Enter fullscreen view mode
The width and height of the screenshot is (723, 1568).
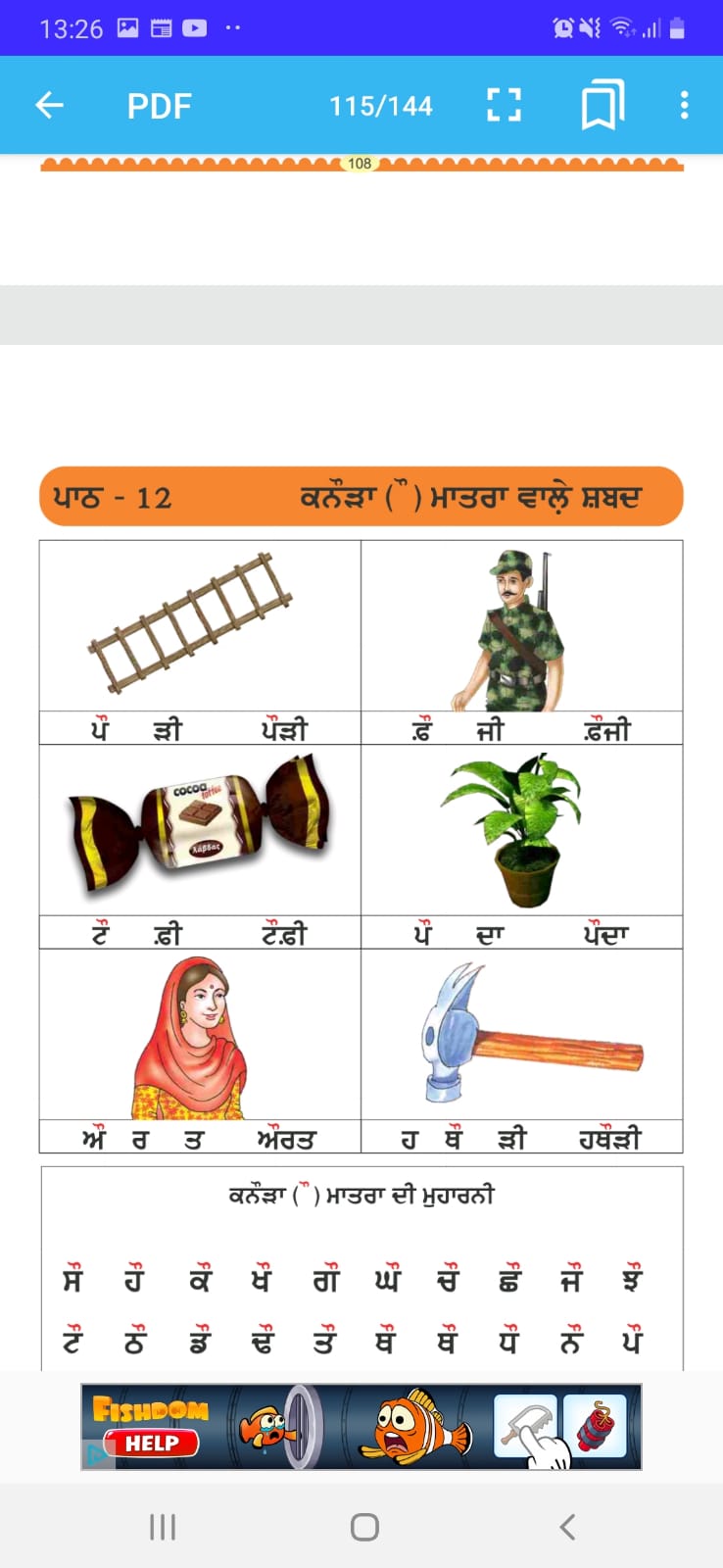[x=504, y=105]
